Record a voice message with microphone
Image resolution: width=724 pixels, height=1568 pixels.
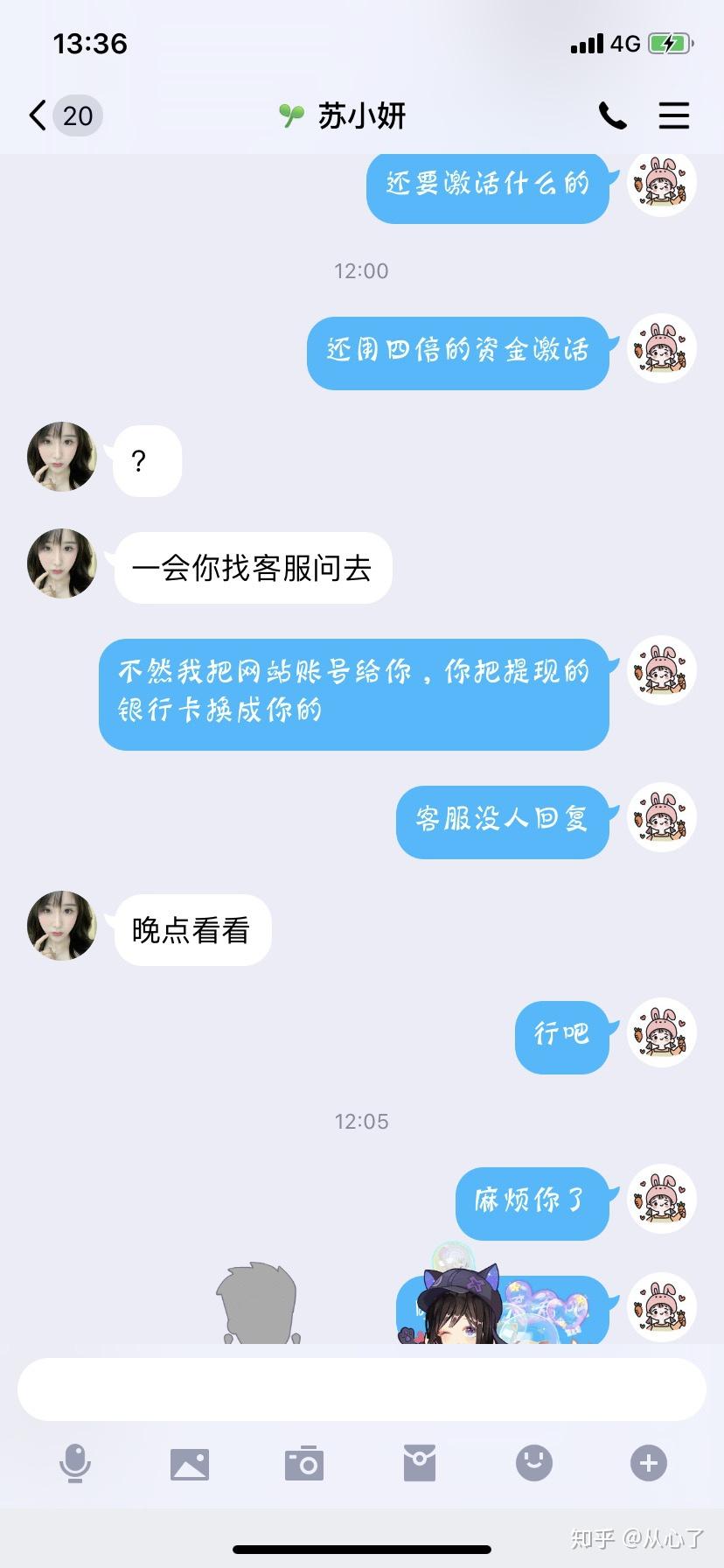click(x=75, y=1463)
